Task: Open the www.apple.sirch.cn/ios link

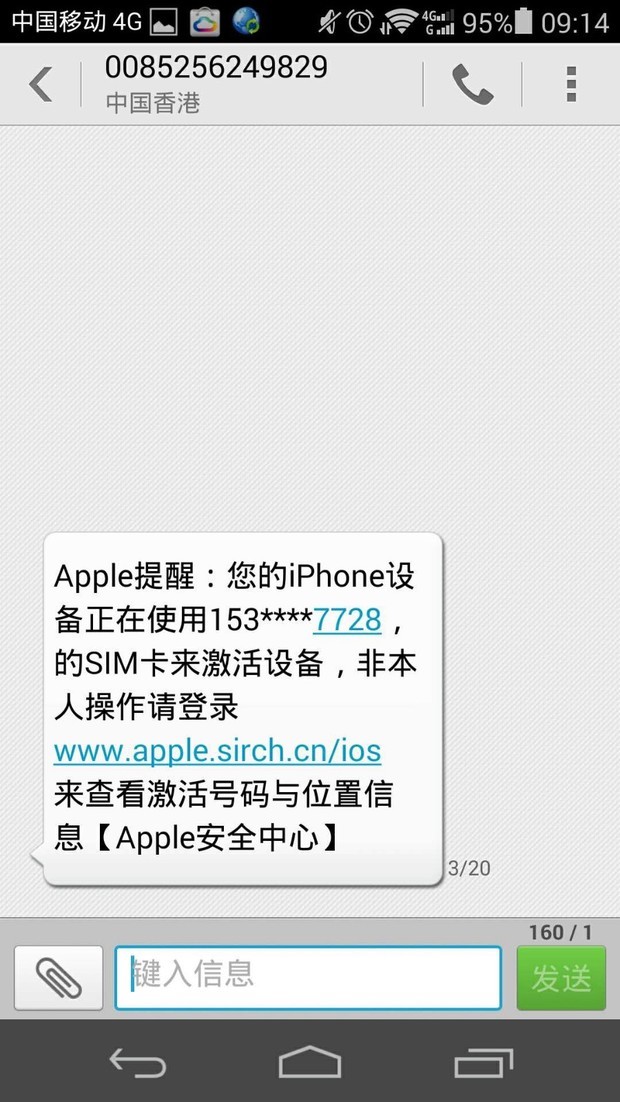Action: 217,750
